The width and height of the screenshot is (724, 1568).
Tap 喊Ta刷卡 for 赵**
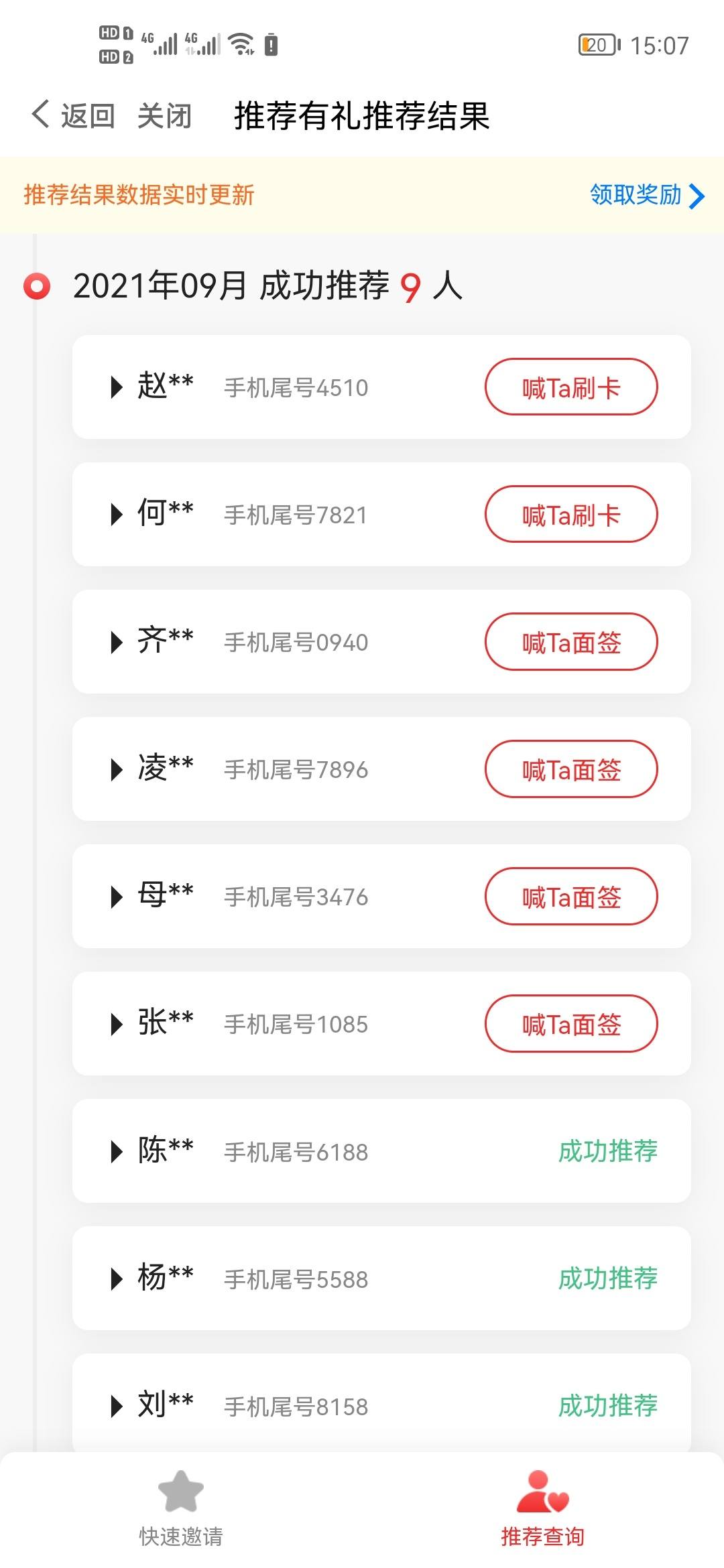coord(571,387)
